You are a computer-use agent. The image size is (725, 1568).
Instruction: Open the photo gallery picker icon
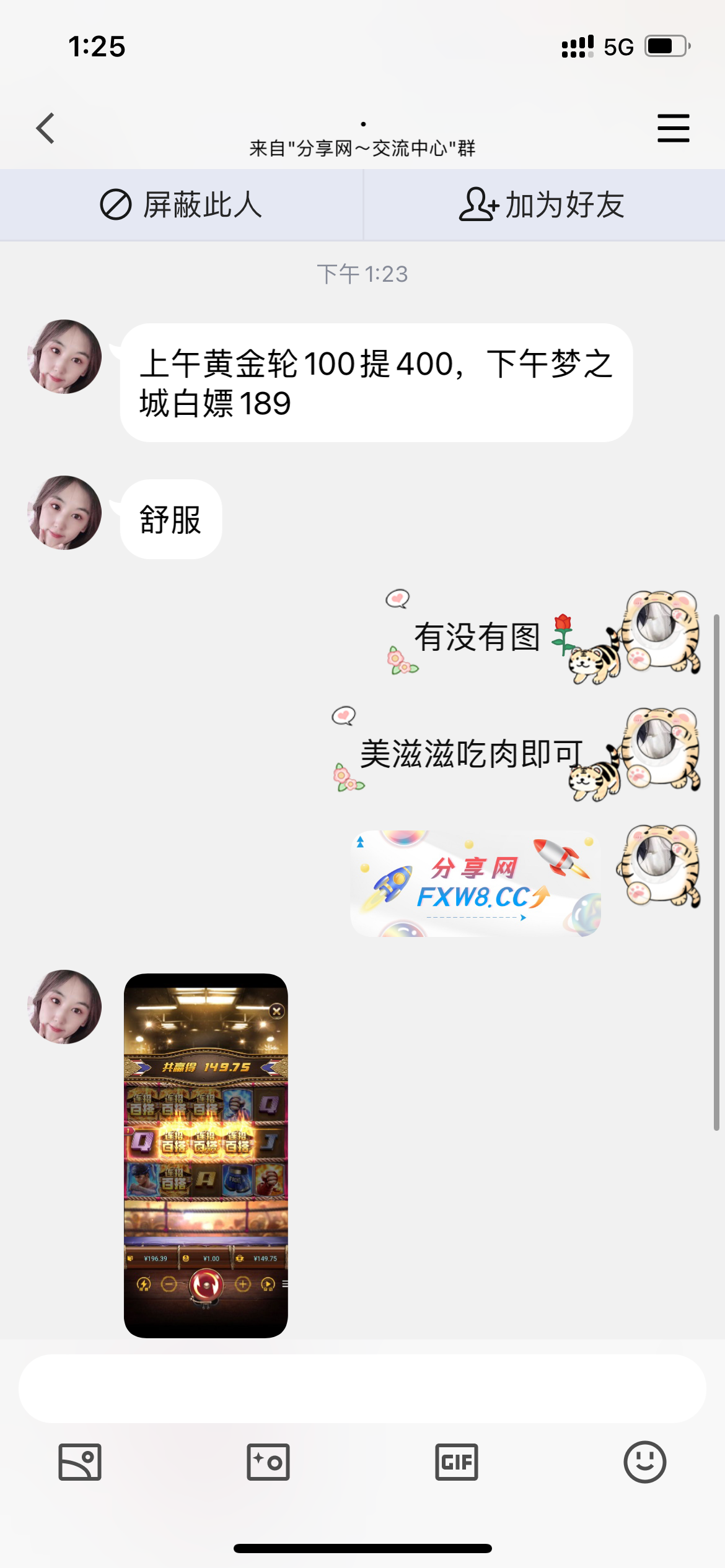tap(80, 1462)
